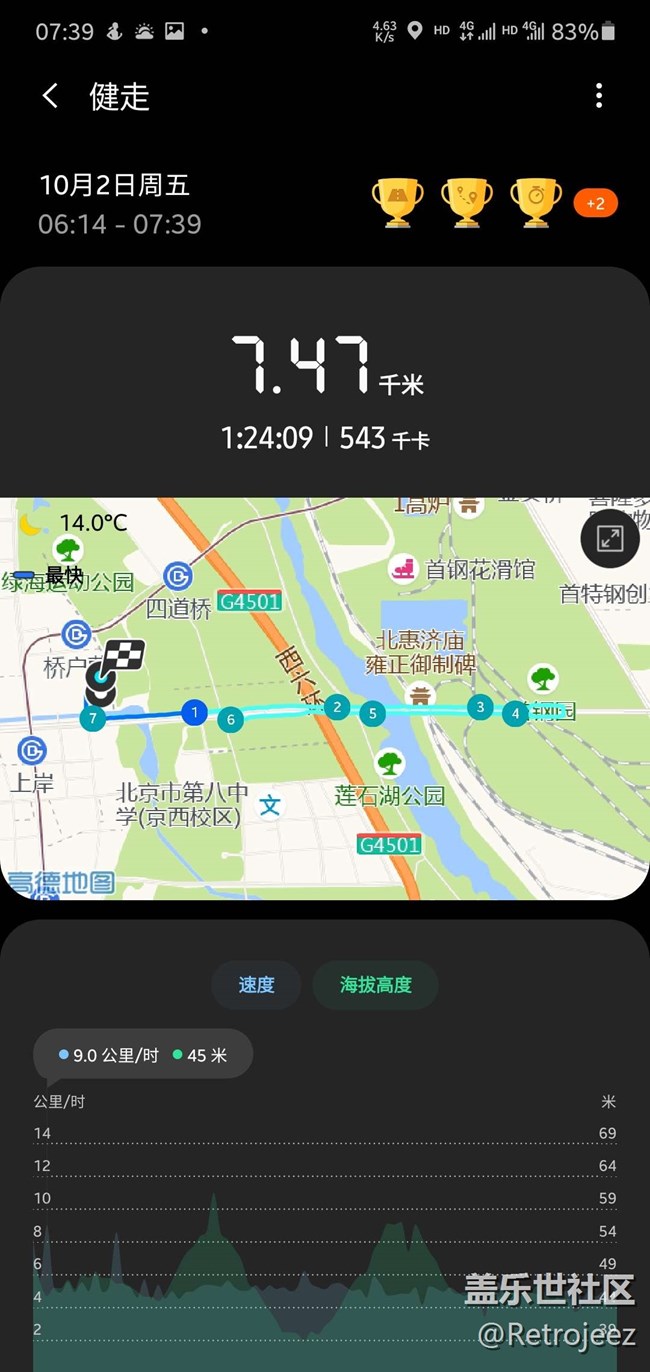This screenshot has height=1372, width=650.
Task: Open the walking route map
Action: click(325, 698)
